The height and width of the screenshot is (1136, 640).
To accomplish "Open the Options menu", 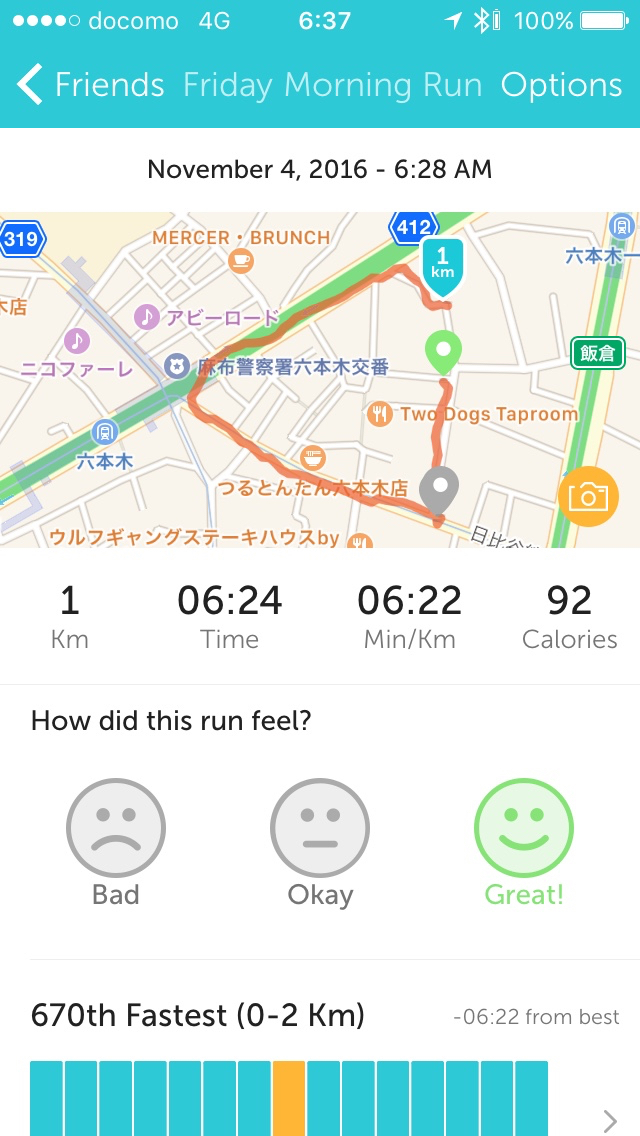I will click(x=561, y=86).
